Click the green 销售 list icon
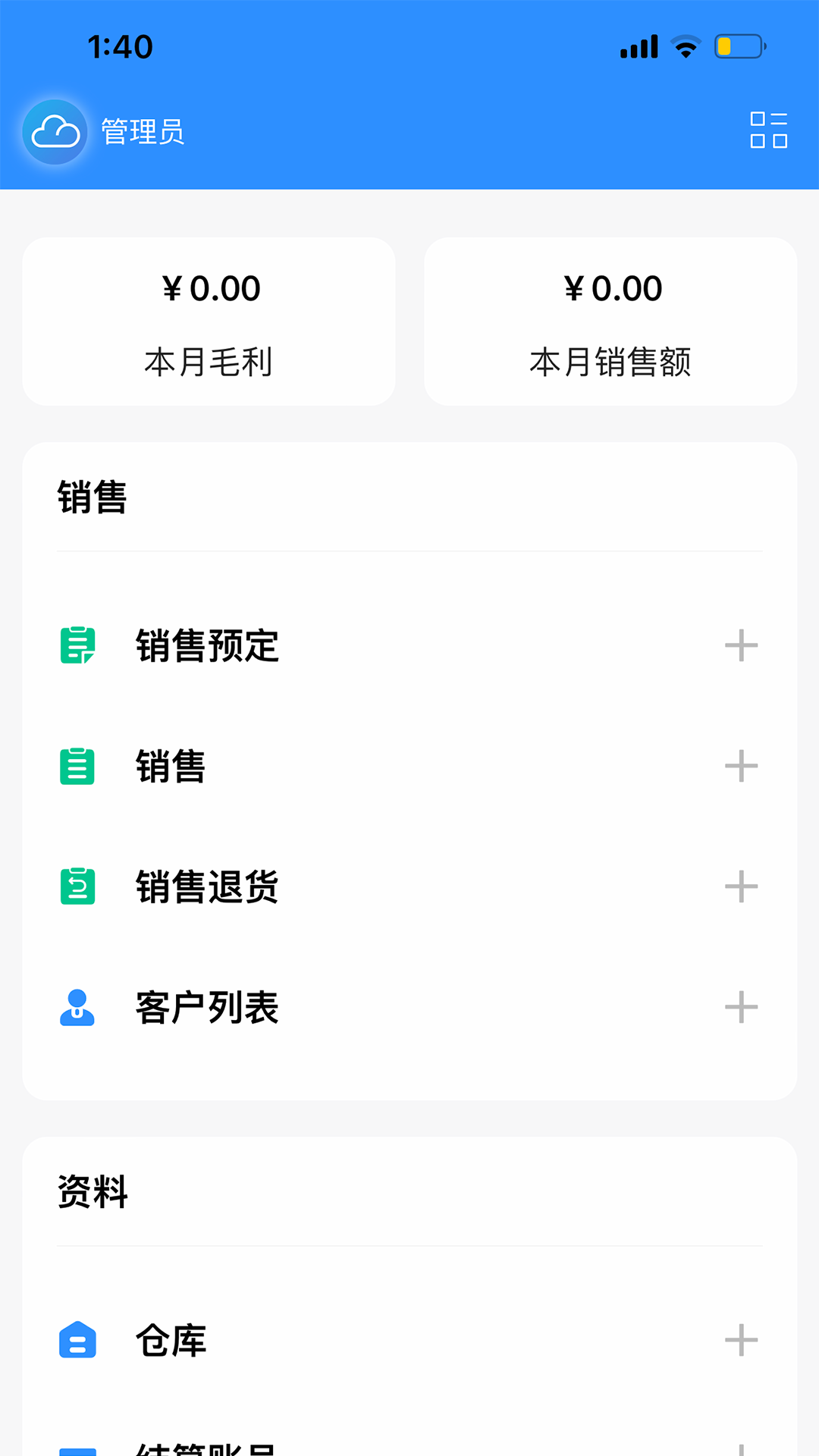Viewport: 819px width, 1456px height. click(77, 767)
